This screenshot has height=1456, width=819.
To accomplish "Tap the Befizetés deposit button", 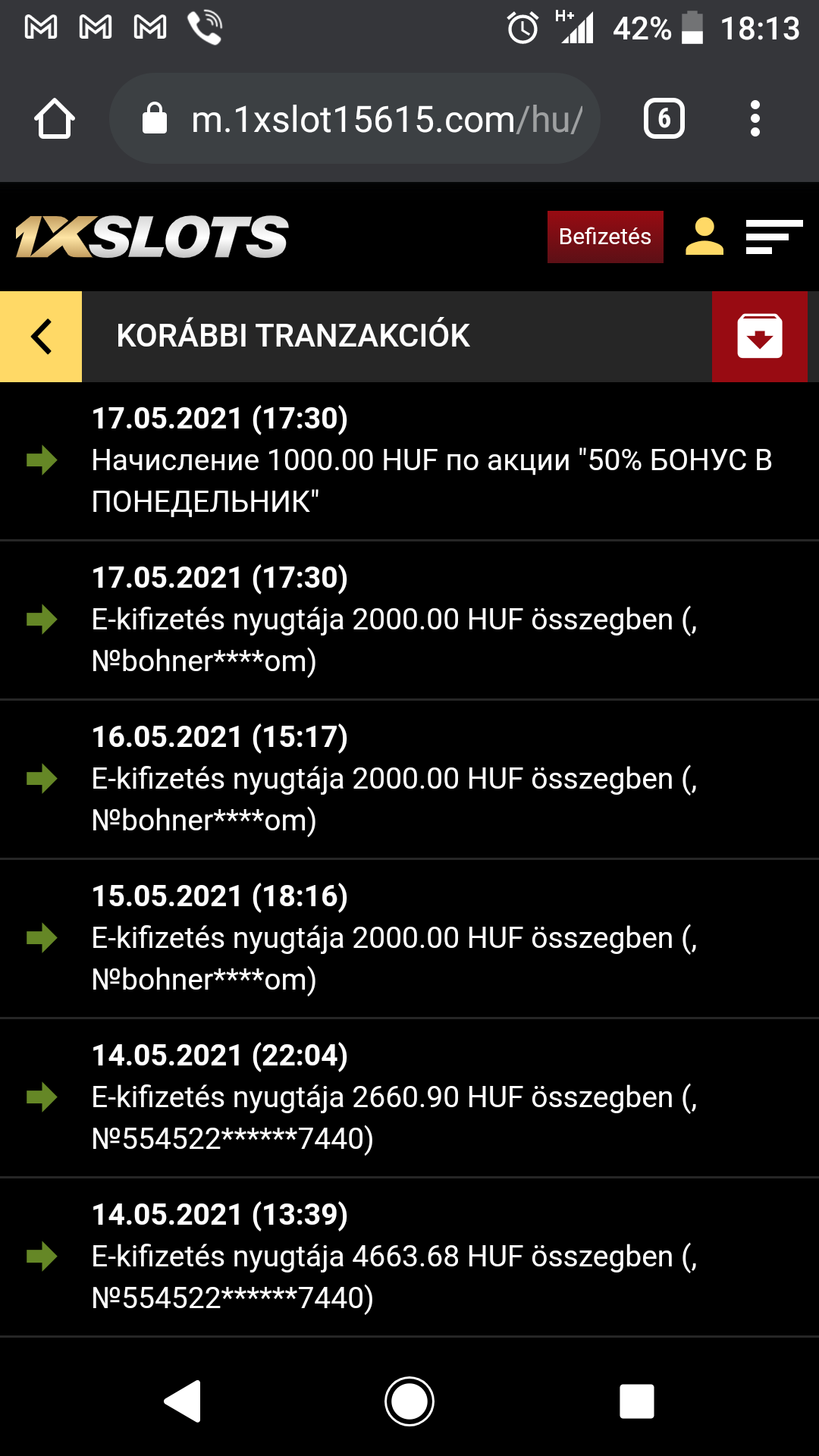I will (x=604, y=237).
